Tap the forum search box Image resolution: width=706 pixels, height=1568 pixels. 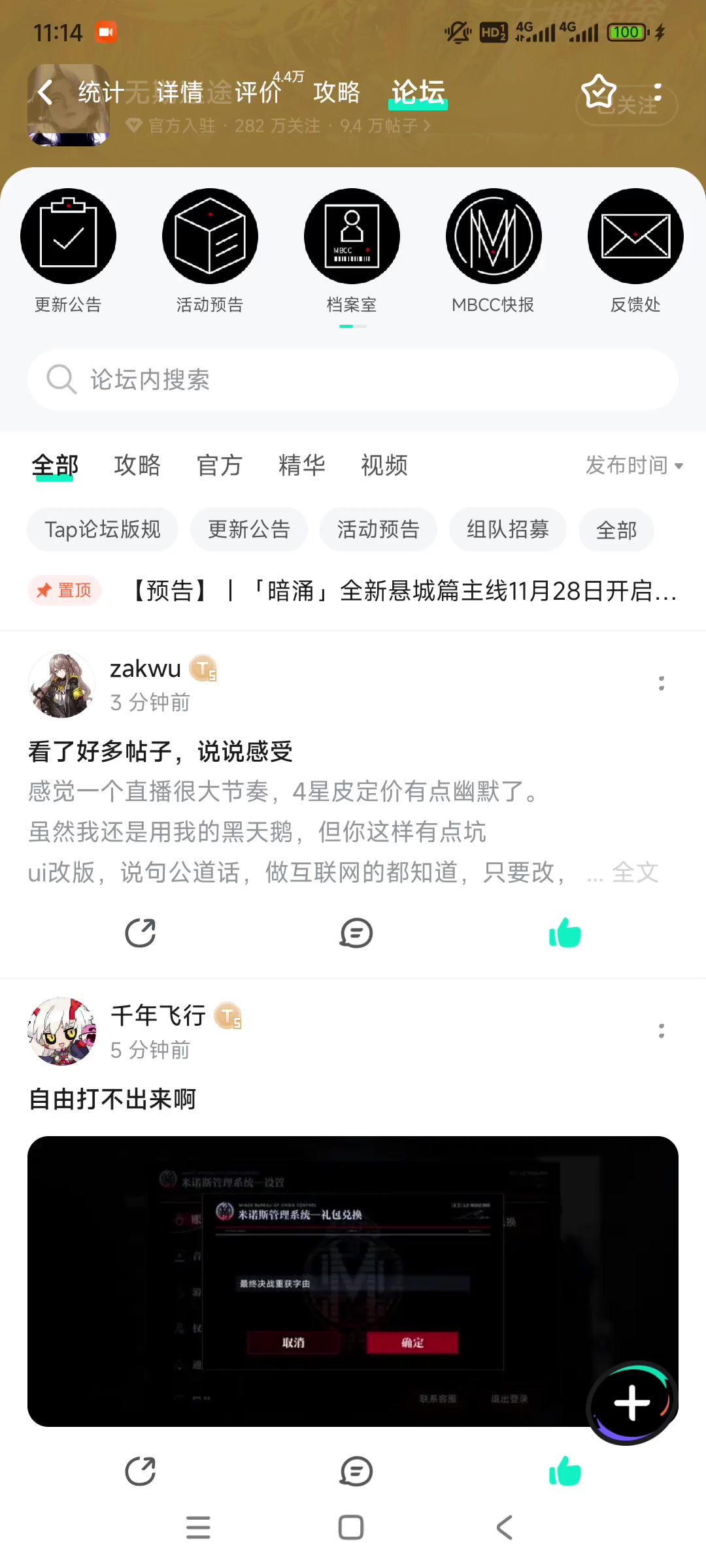click(353, 380)
